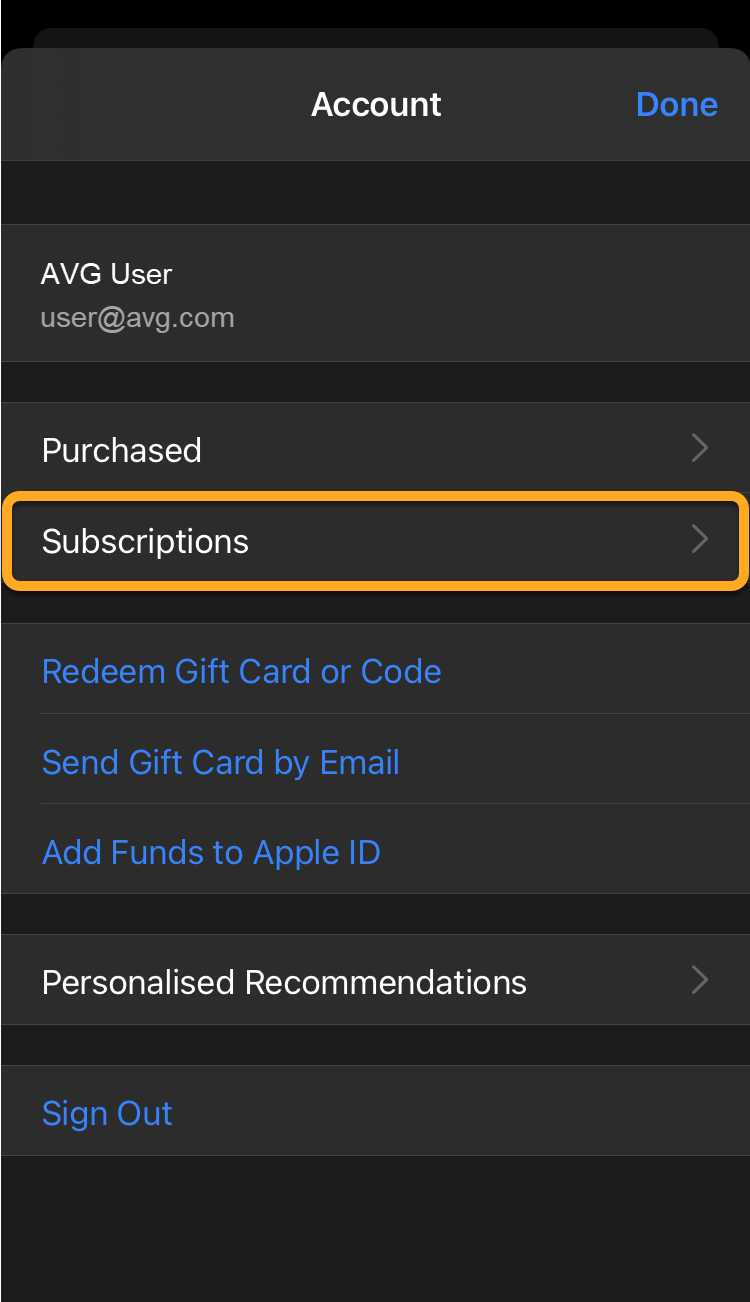Choose Send Gift Card by Email

(221, 762)
